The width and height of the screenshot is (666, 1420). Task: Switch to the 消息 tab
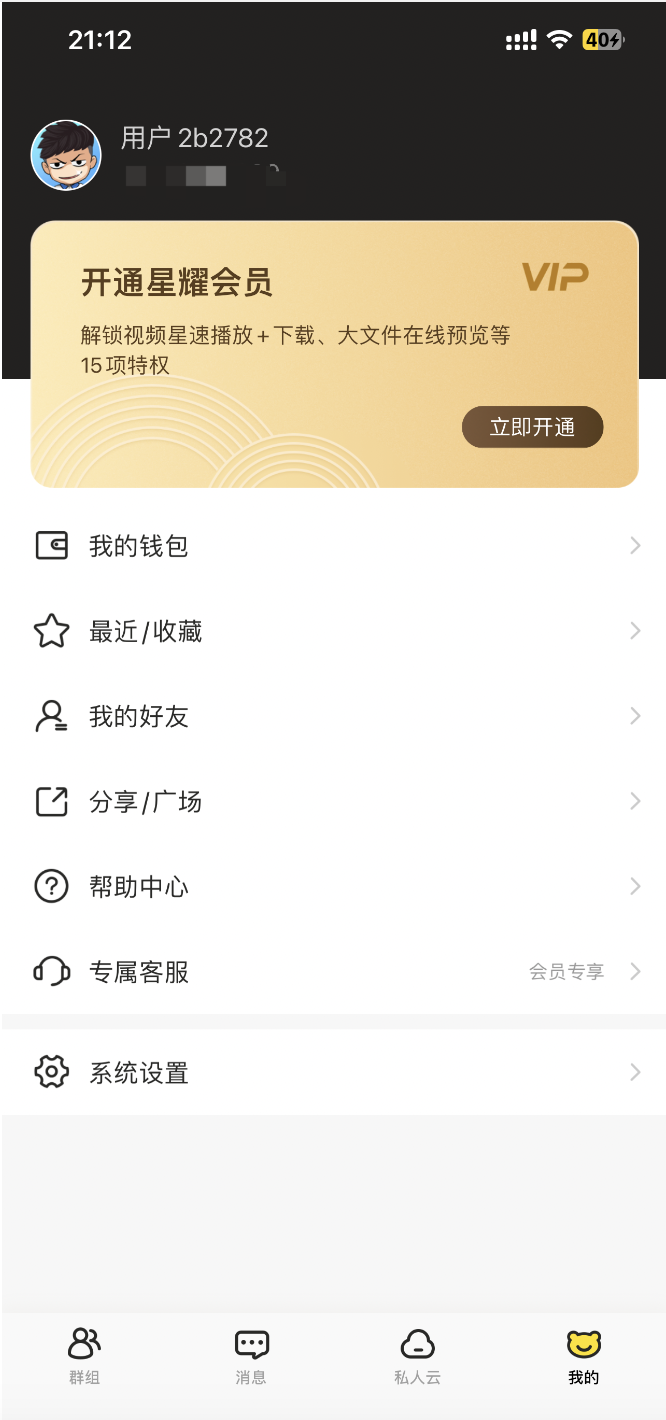click(x=251, y=1356)
